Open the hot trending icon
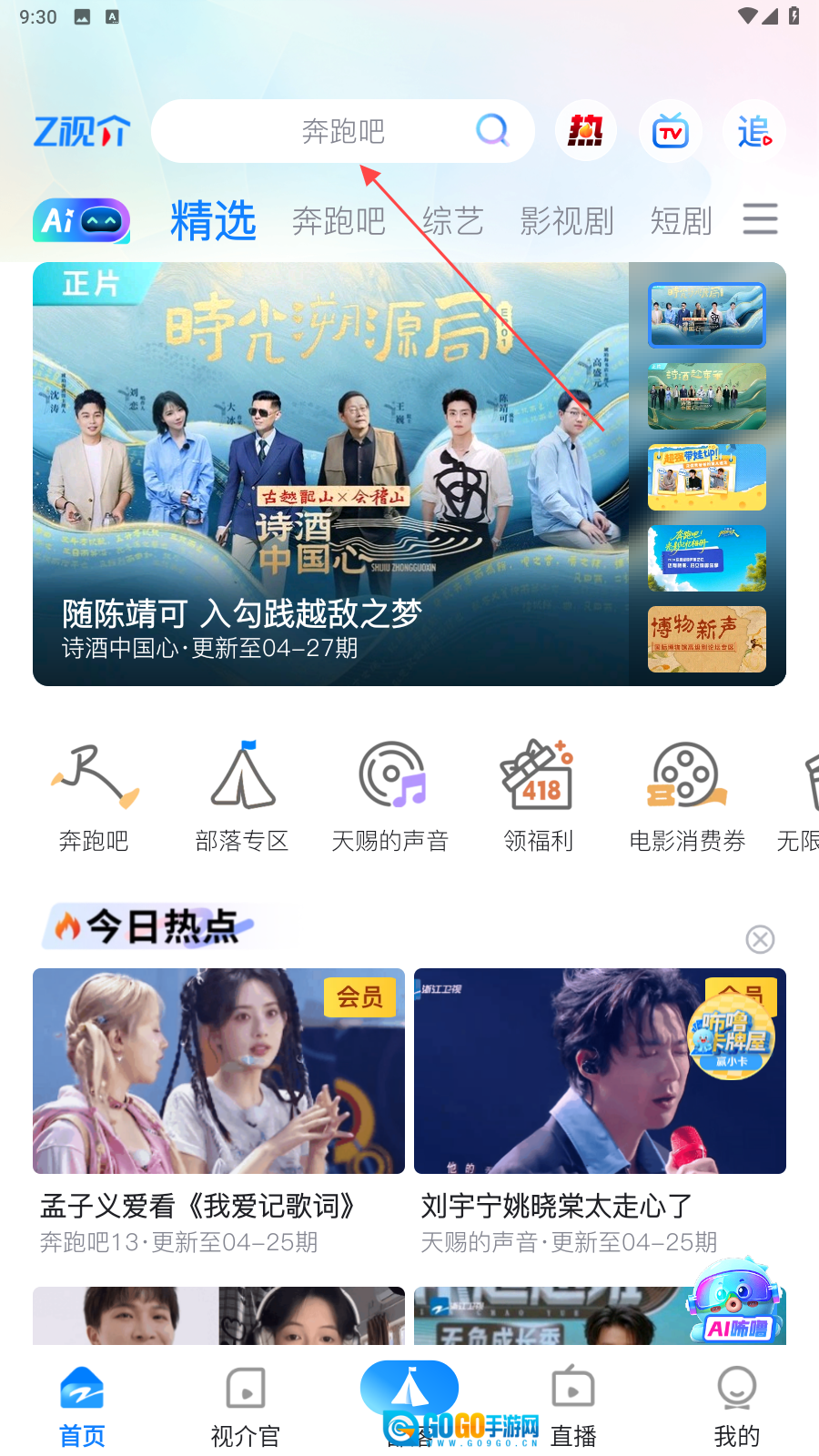 point(585,132)
